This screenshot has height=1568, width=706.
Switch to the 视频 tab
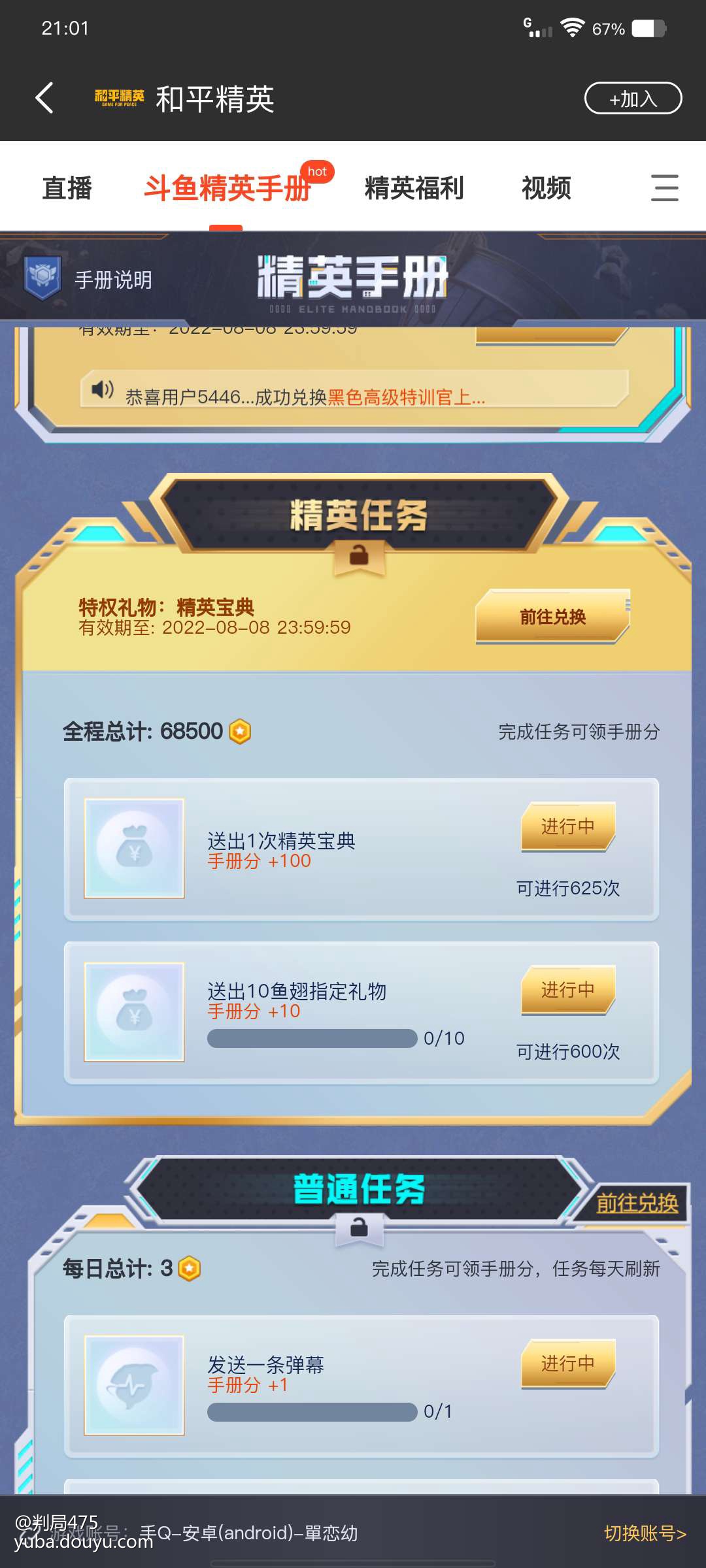tap(546, 188)
